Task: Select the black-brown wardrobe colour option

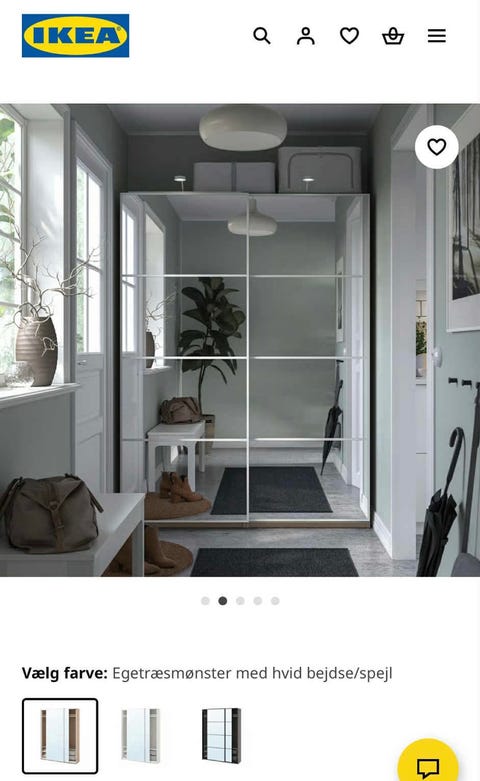Action: coord(222,736)
